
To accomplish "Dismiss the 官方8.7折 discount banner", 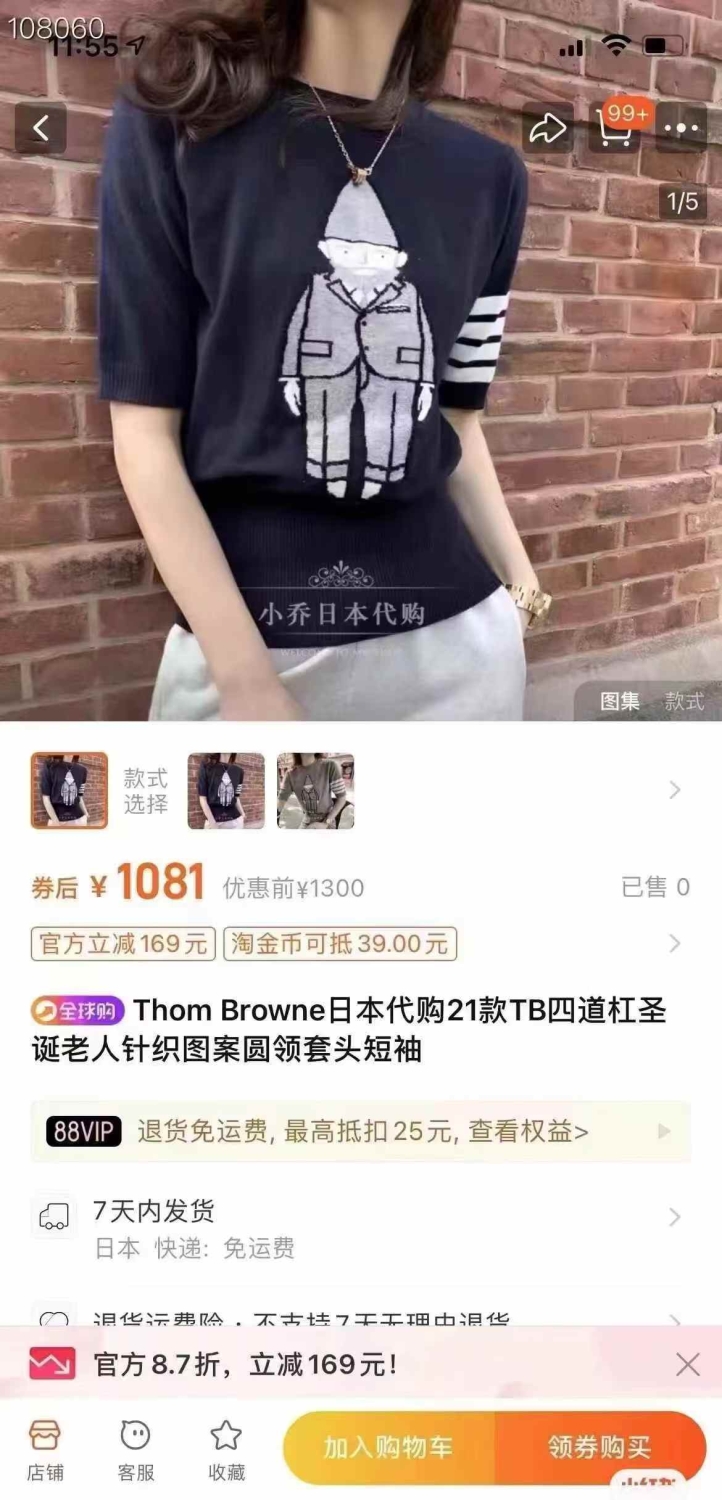I will pos(687,1364).
